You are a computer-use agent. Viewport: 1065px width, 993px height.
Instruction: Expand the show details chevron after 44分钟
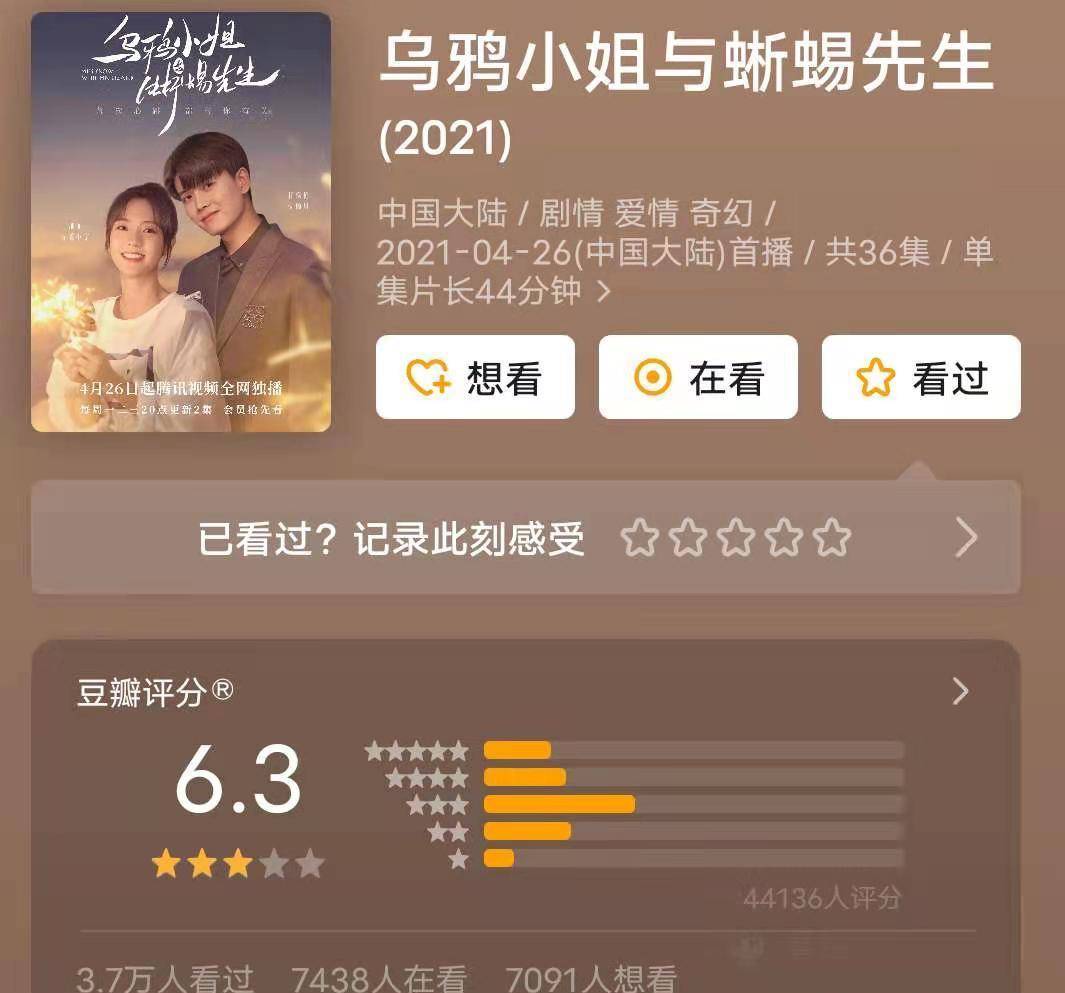click(x=604, y=292)
